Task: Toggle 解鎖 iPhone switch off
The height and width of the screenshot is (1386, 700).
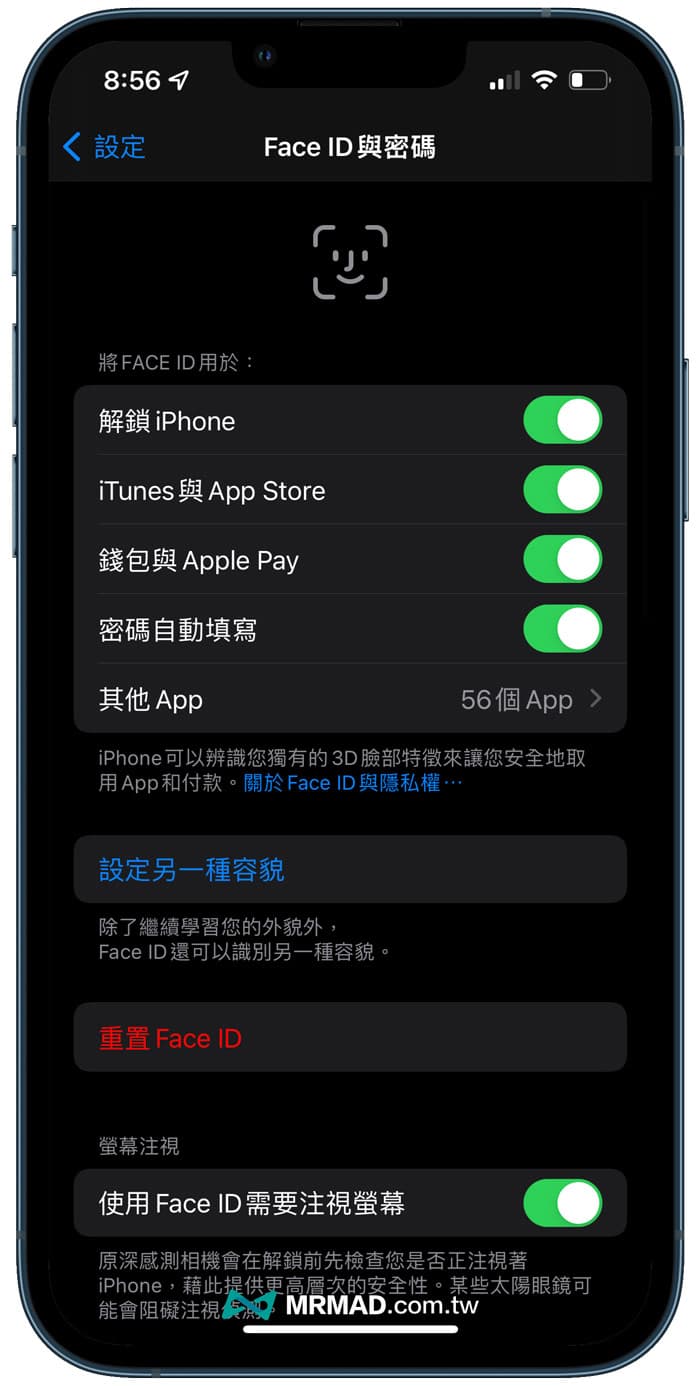Action: [x=562, y=420]
